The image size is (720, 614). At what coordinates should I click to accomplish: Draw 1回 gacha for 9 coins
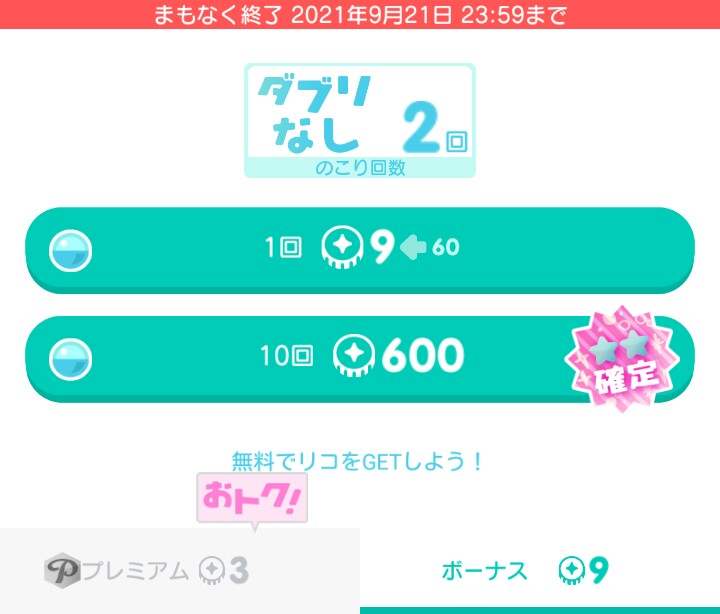pyautogui.click(x=360, y=248)
